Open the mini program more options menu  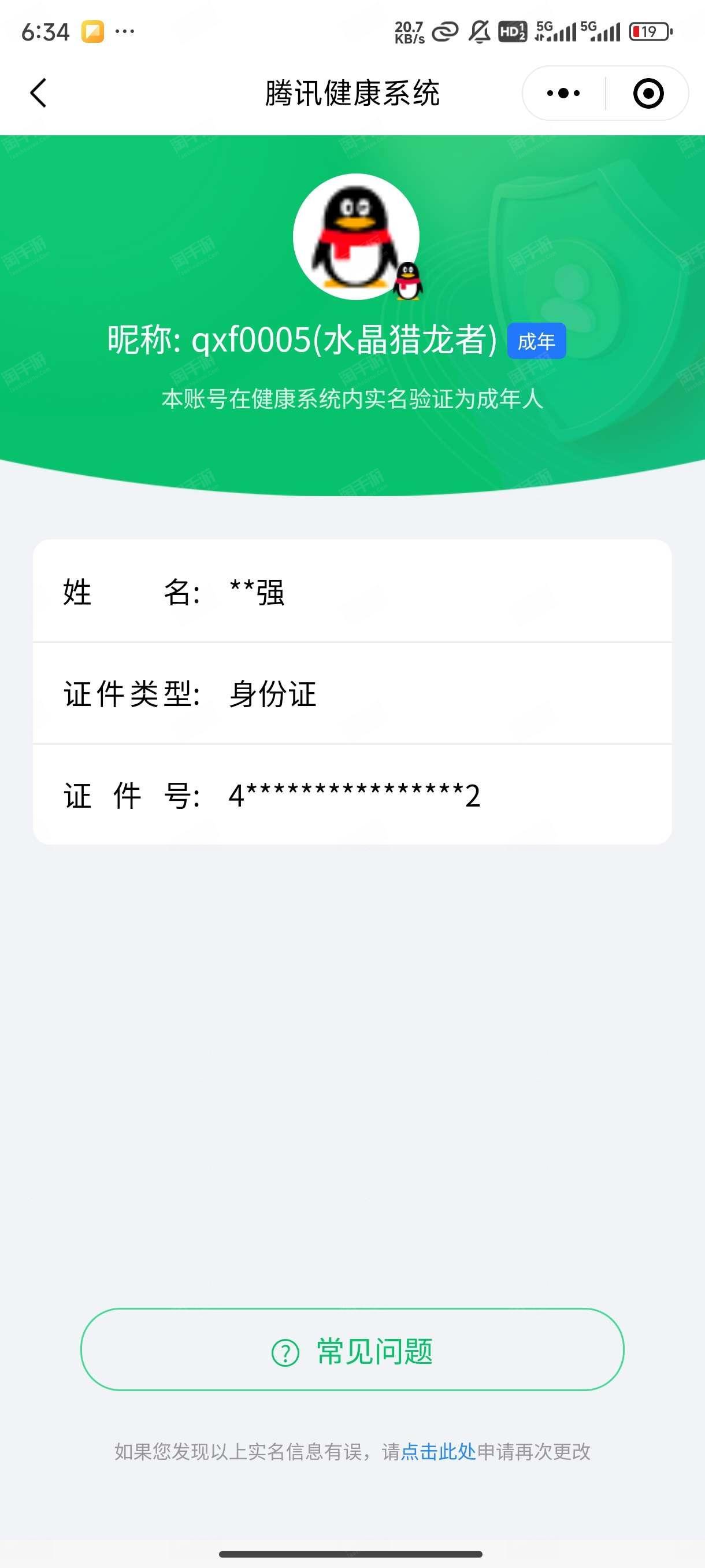coord(563,93)
